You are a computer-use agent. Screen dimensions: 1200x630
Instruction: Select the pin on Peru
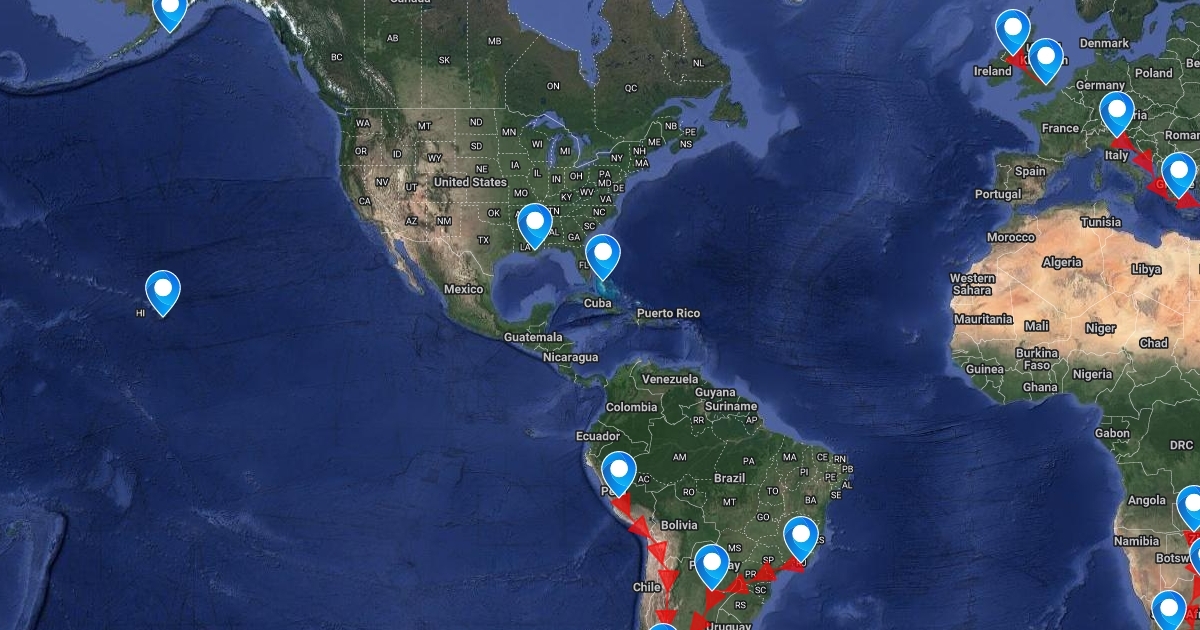click(619, 471)
